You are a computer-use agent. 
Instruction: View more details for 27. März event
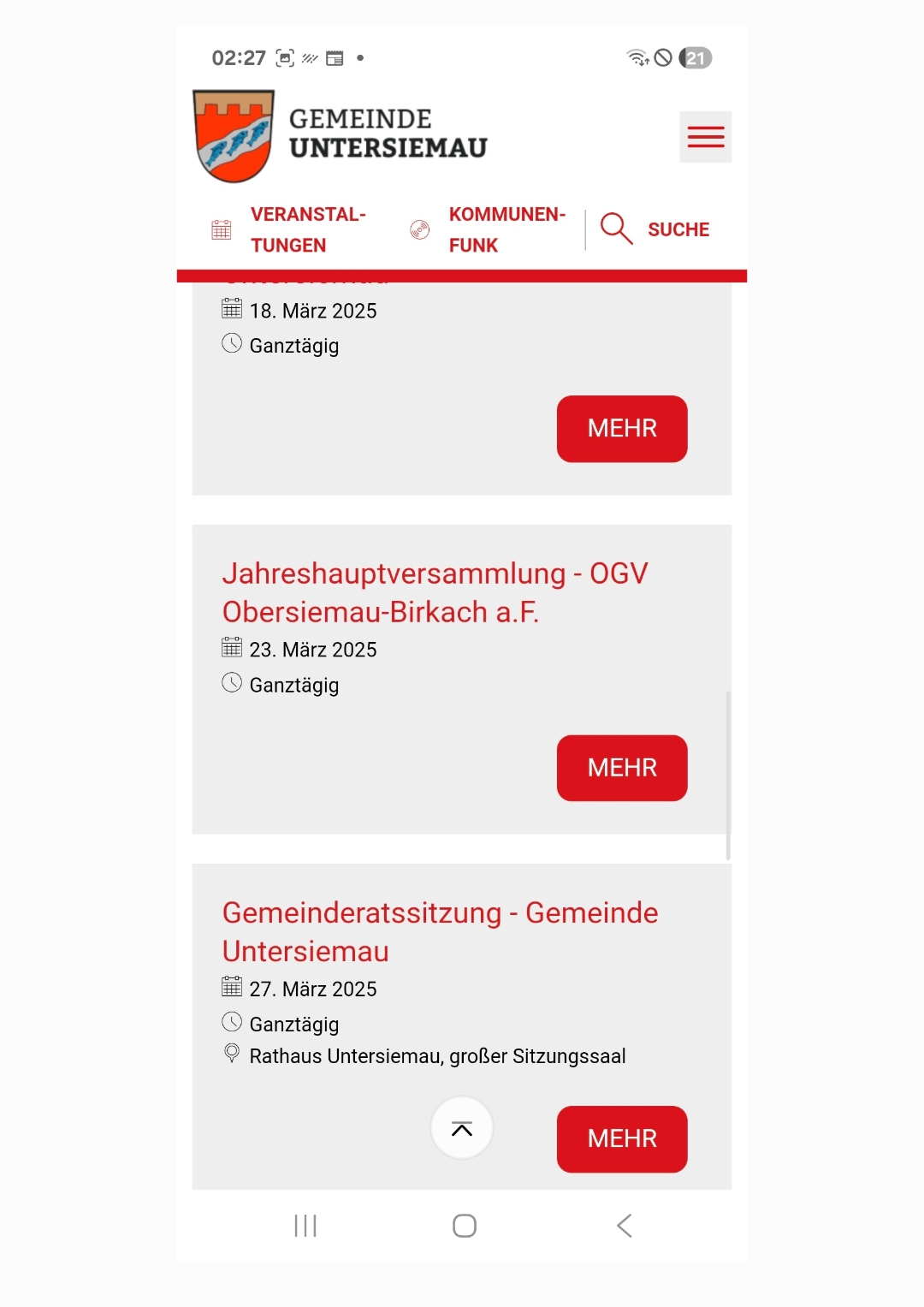[622, 1138]
